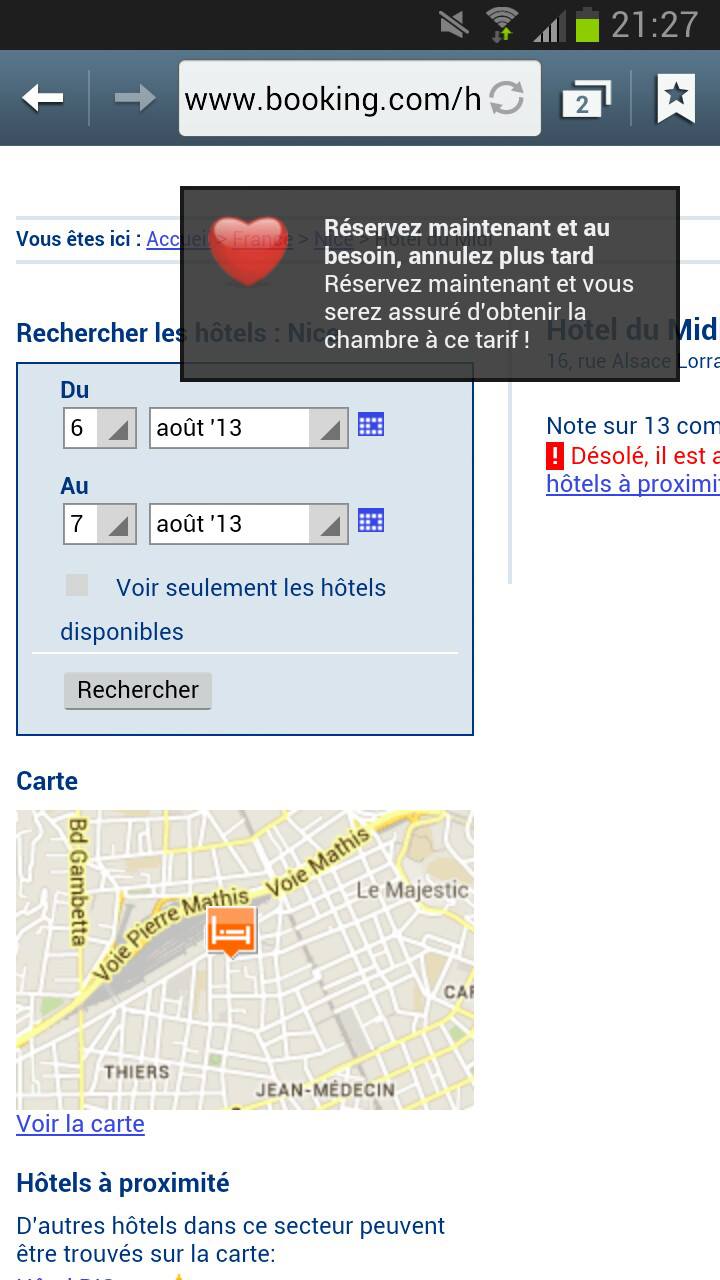Open the check-out month dropdown under Au
The width and height of the screenshot is (720, 1280).
pos(248,524)
